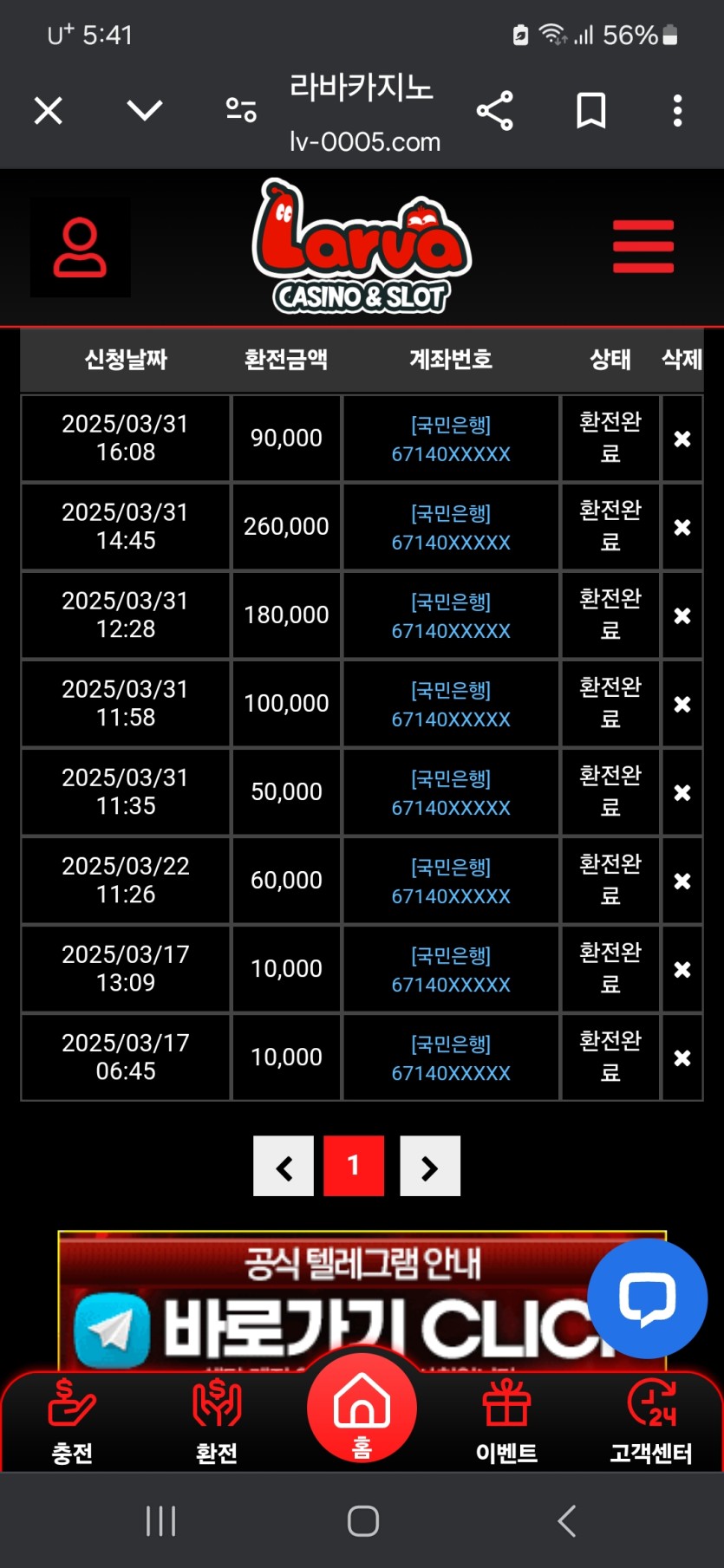Bookmark this page

pos(591,111)
